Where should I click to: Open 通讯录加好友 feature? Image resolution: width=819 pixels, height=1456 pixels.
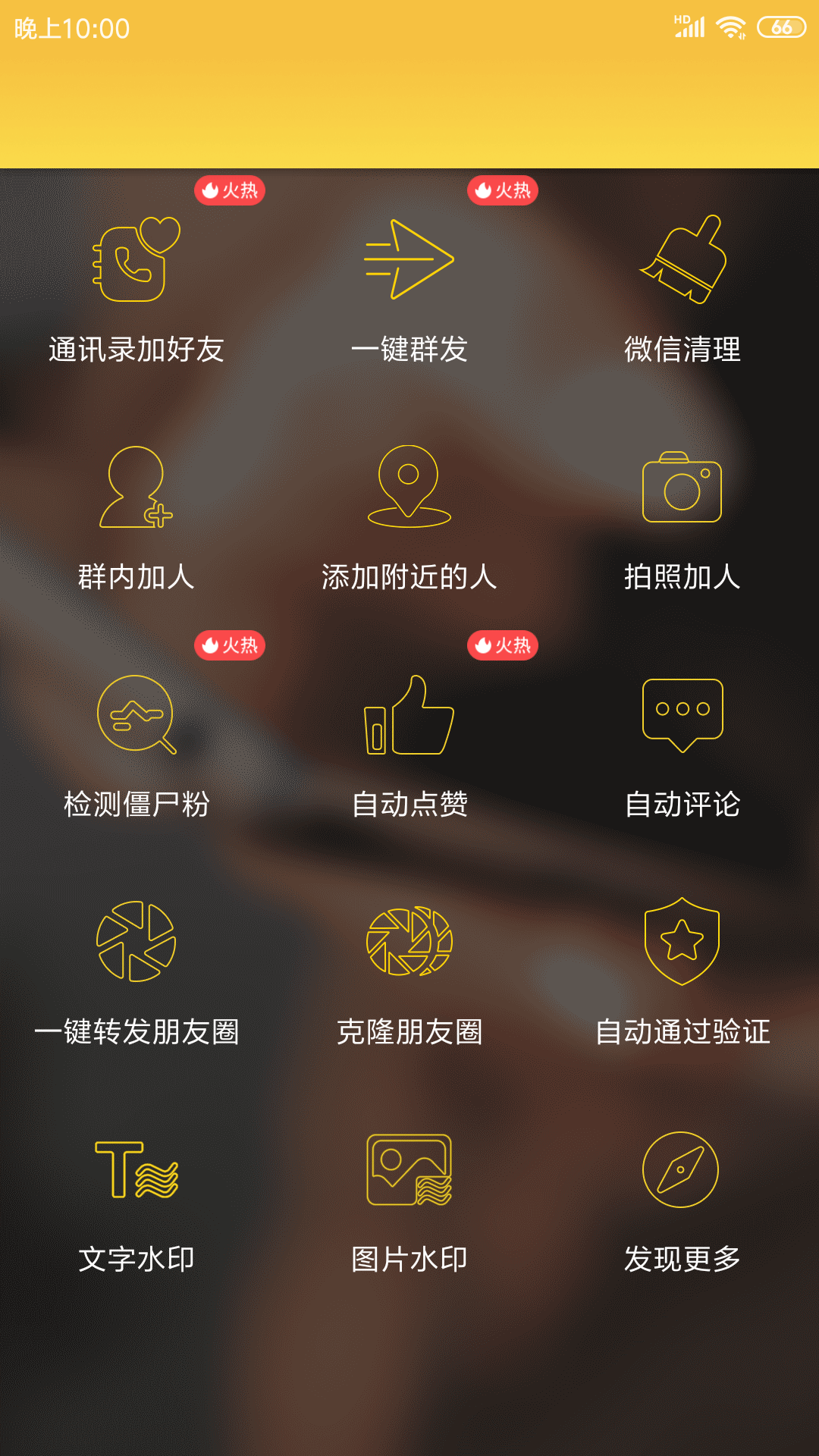click(136, 288)
